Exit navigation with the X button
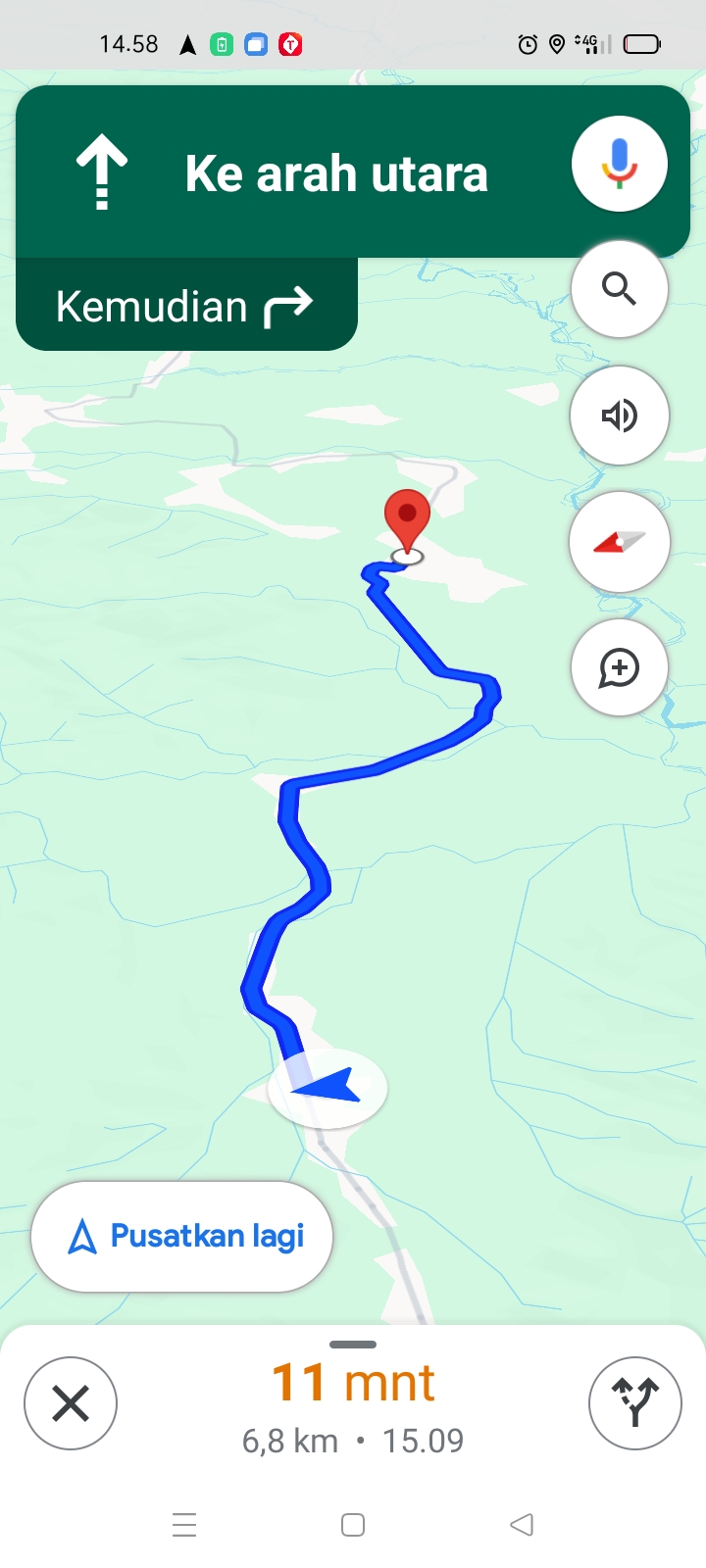This screenshot has height=1568, width=706. (x=71, y=1403)
